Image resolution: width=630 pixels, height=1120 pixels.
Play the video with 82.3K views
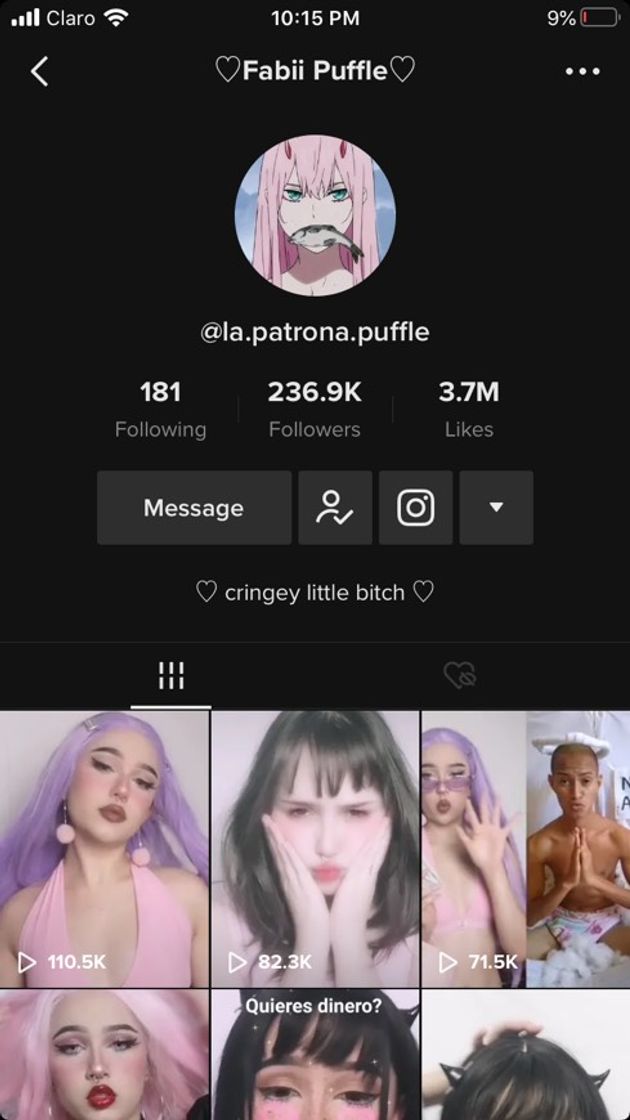(x=315, y=850)
